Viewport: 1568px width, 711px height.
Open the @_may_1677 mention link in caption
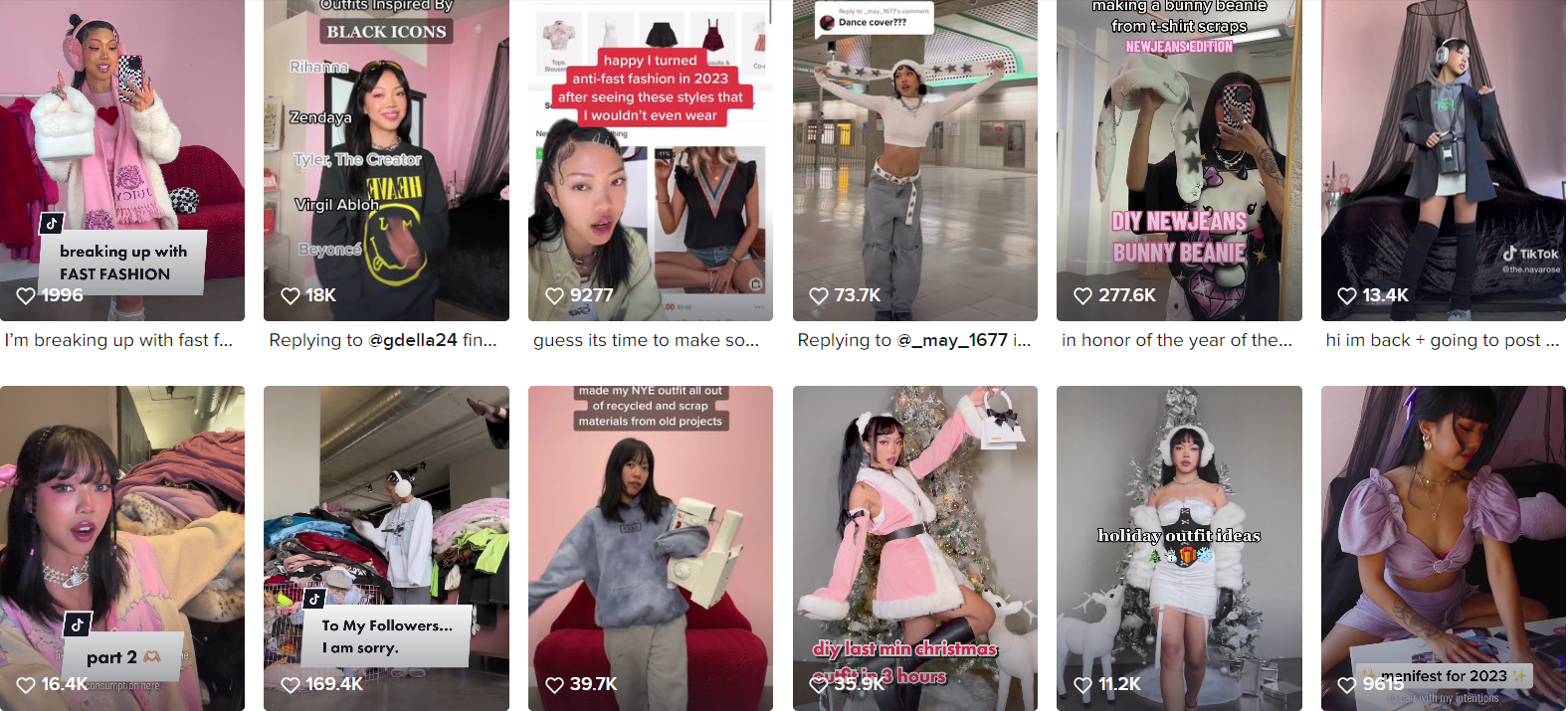point(952,340)
